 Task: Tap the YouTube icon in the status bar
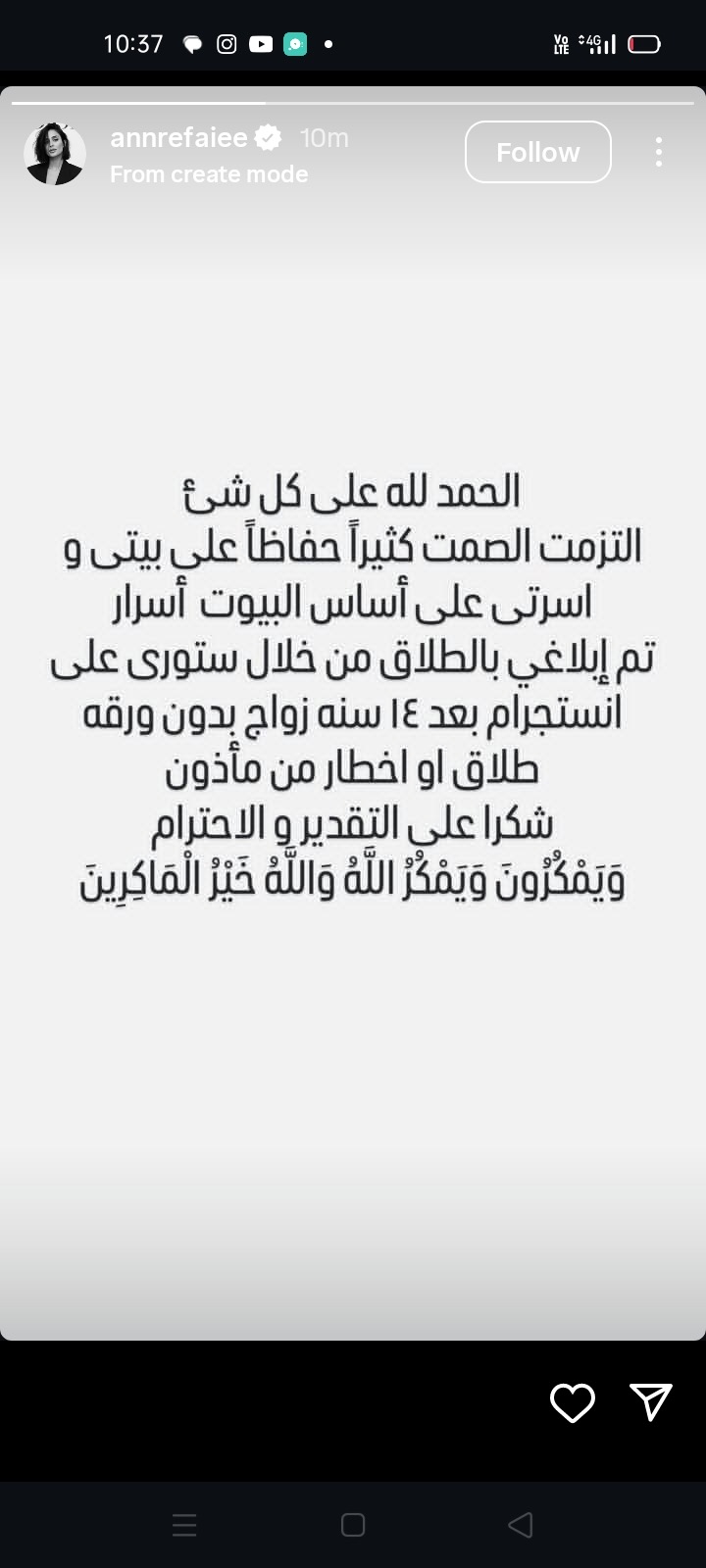(260, 43)
